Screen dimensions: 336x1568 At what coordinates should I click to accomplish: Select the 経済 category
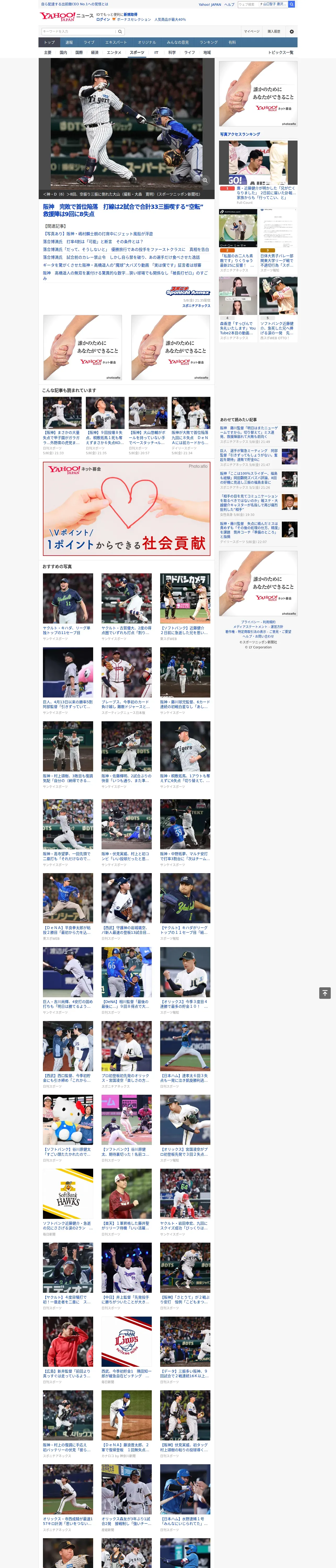[94, 52]
